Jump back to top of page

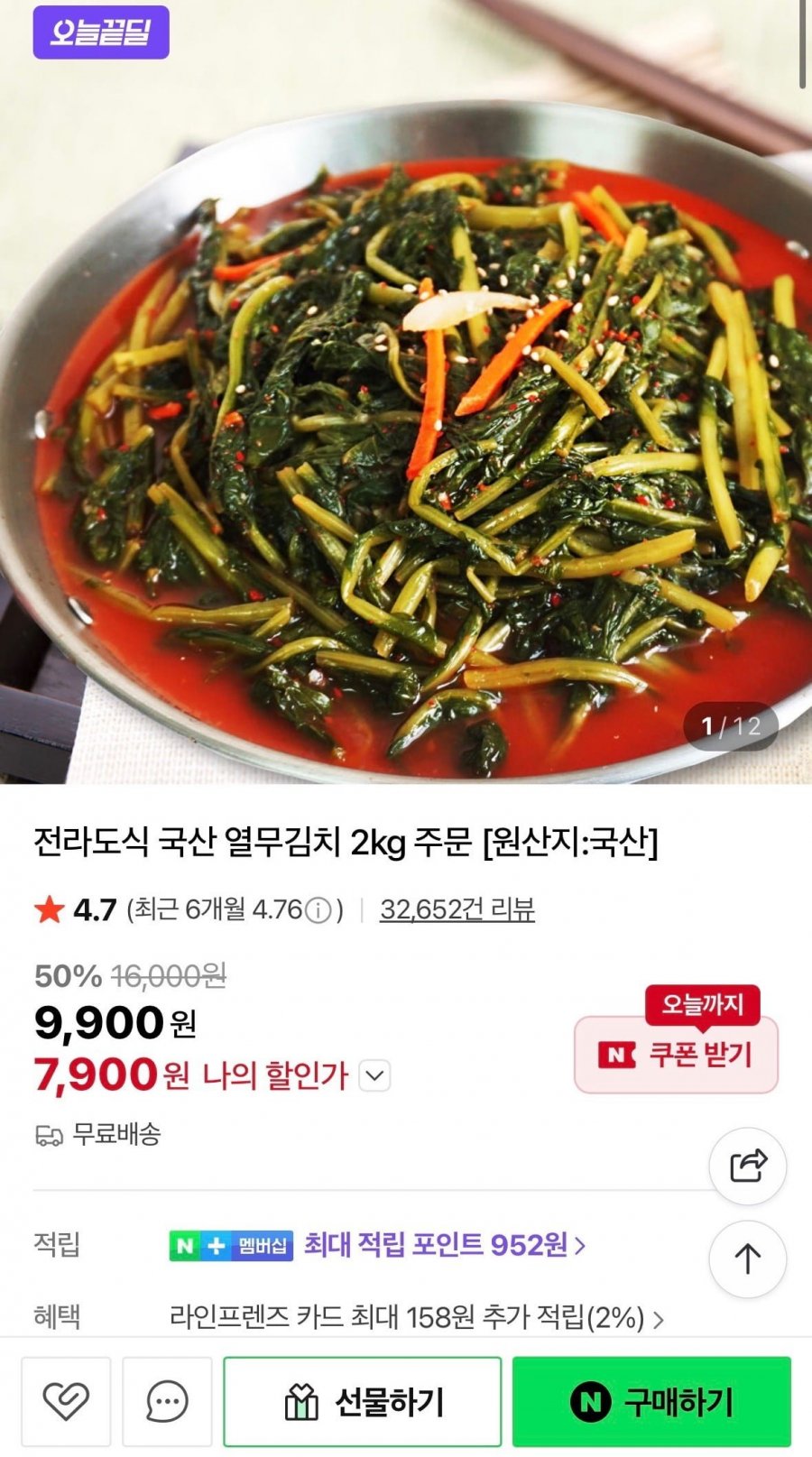(x=748, y=1259)
